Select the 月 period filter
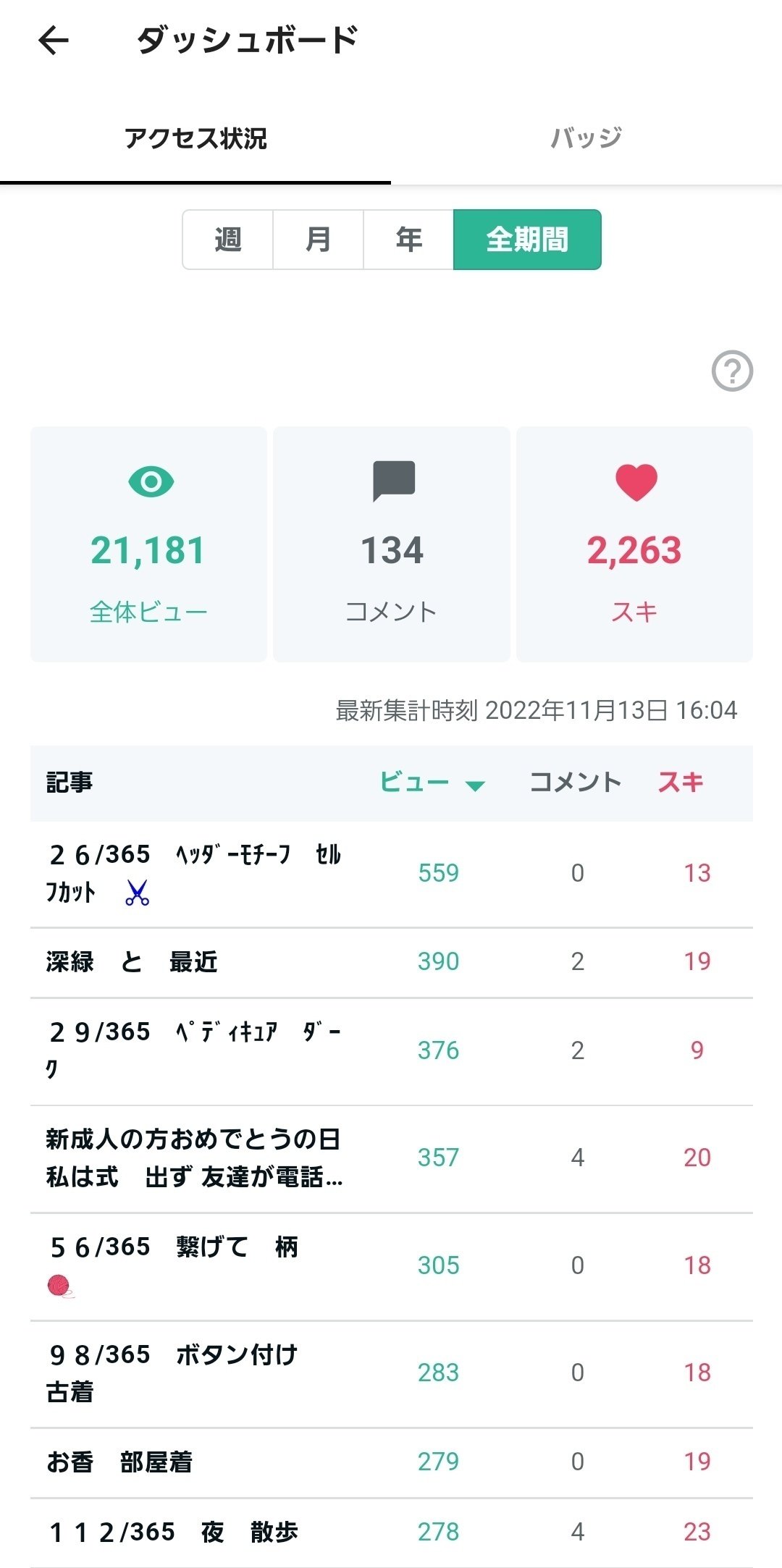The height and width of the screenshot is (1568, 782). [318, 240]
